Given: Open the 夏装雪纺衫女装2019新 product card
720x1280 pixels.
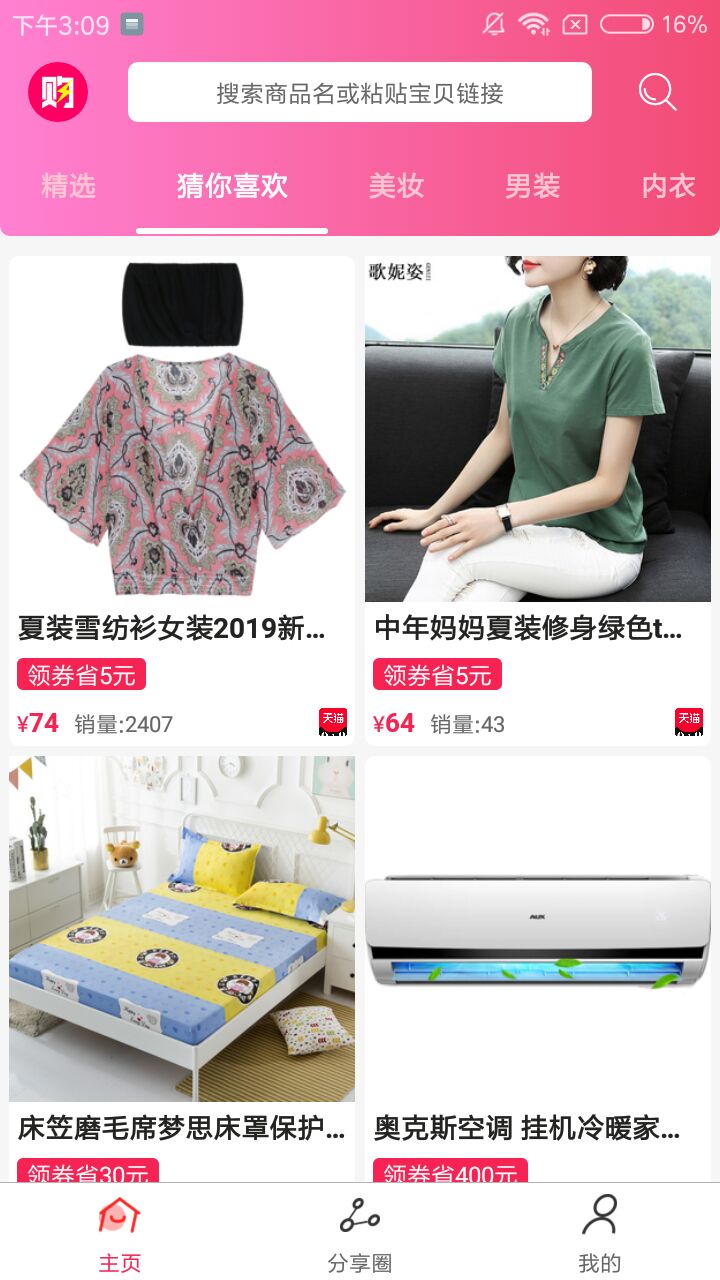Looking at the screenshot, I should click(x=182, y=450).
